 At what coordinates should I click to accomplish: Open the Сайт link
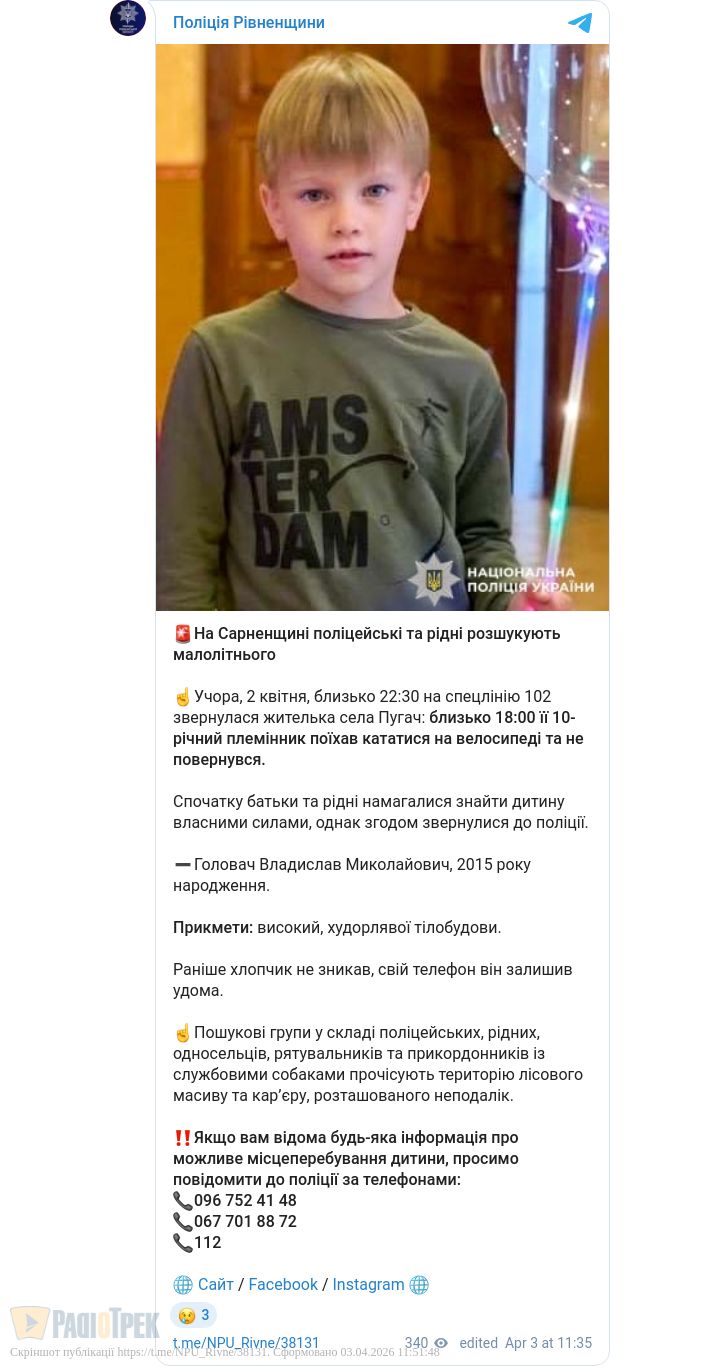[x=215, y=1284]
